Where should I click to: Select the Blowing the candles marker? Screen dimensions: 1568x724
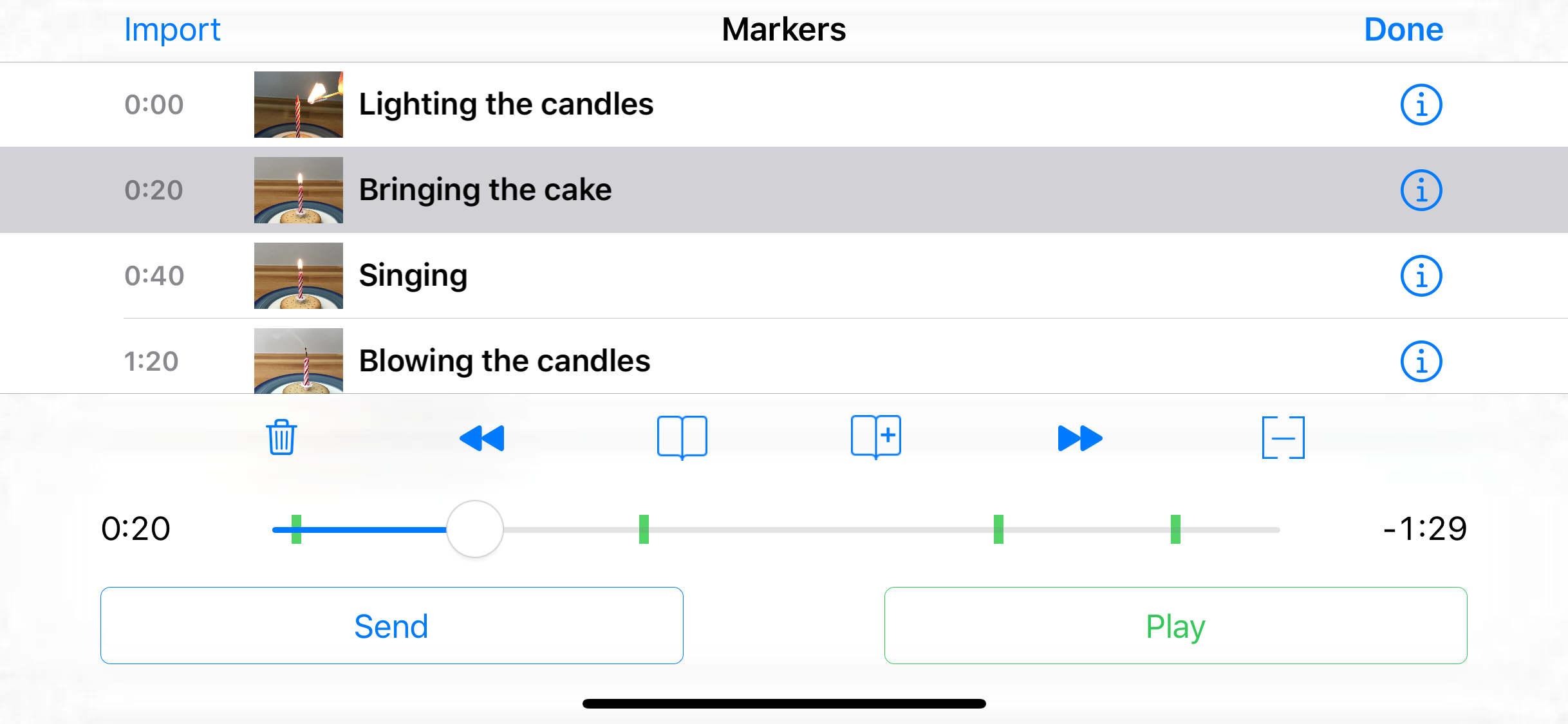[x=504, y=361]
